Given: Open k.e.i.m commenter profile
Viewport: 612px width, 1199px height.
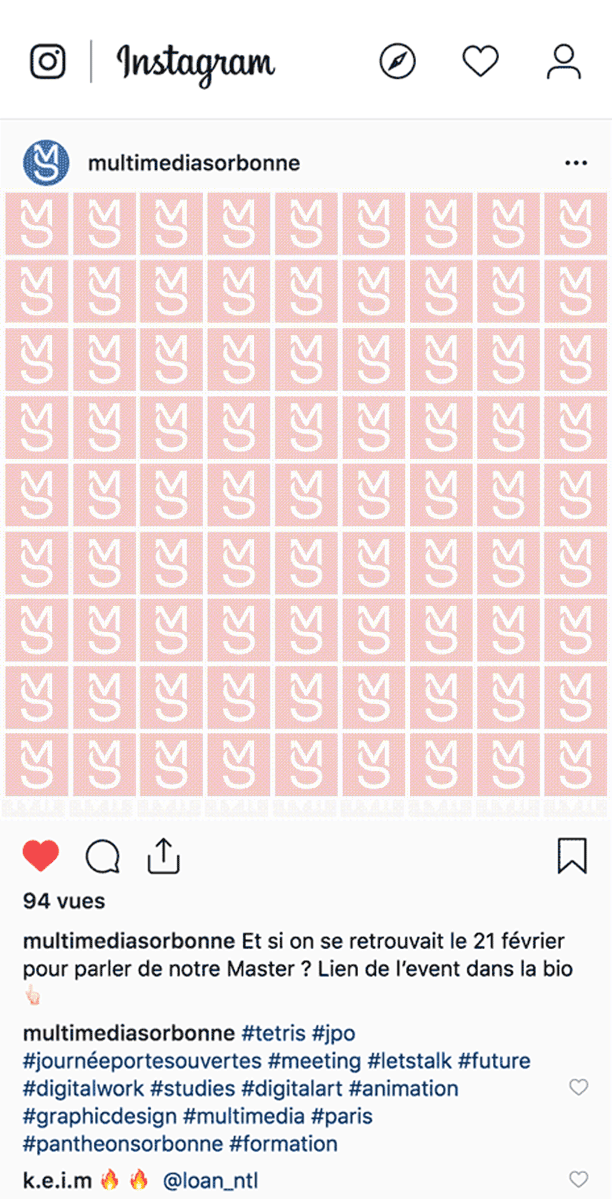Looking at the screenshot, I should click(x=58, y=1181).
